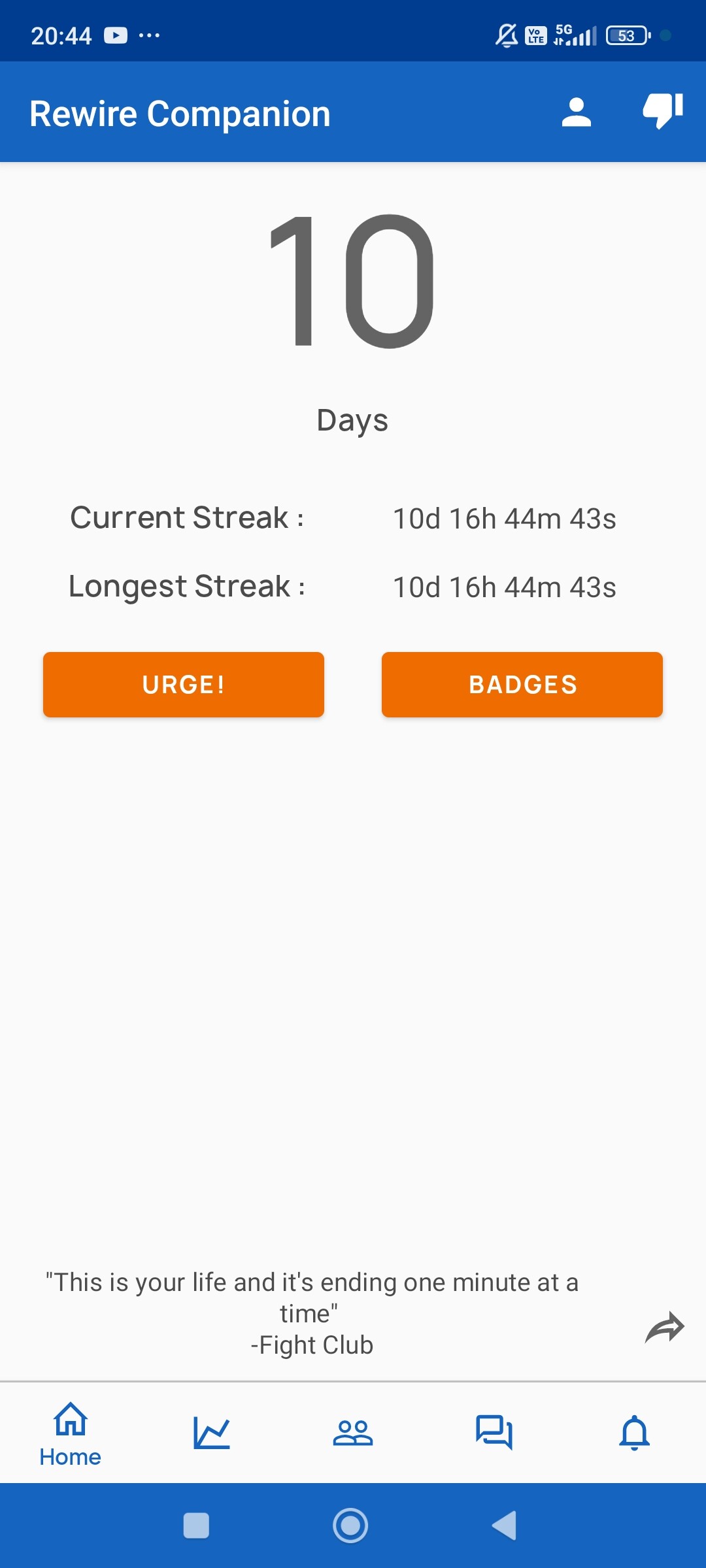This screenshot has height=1568, width=706.
Task: Tap the URGE! button
Action: (184, 685)
